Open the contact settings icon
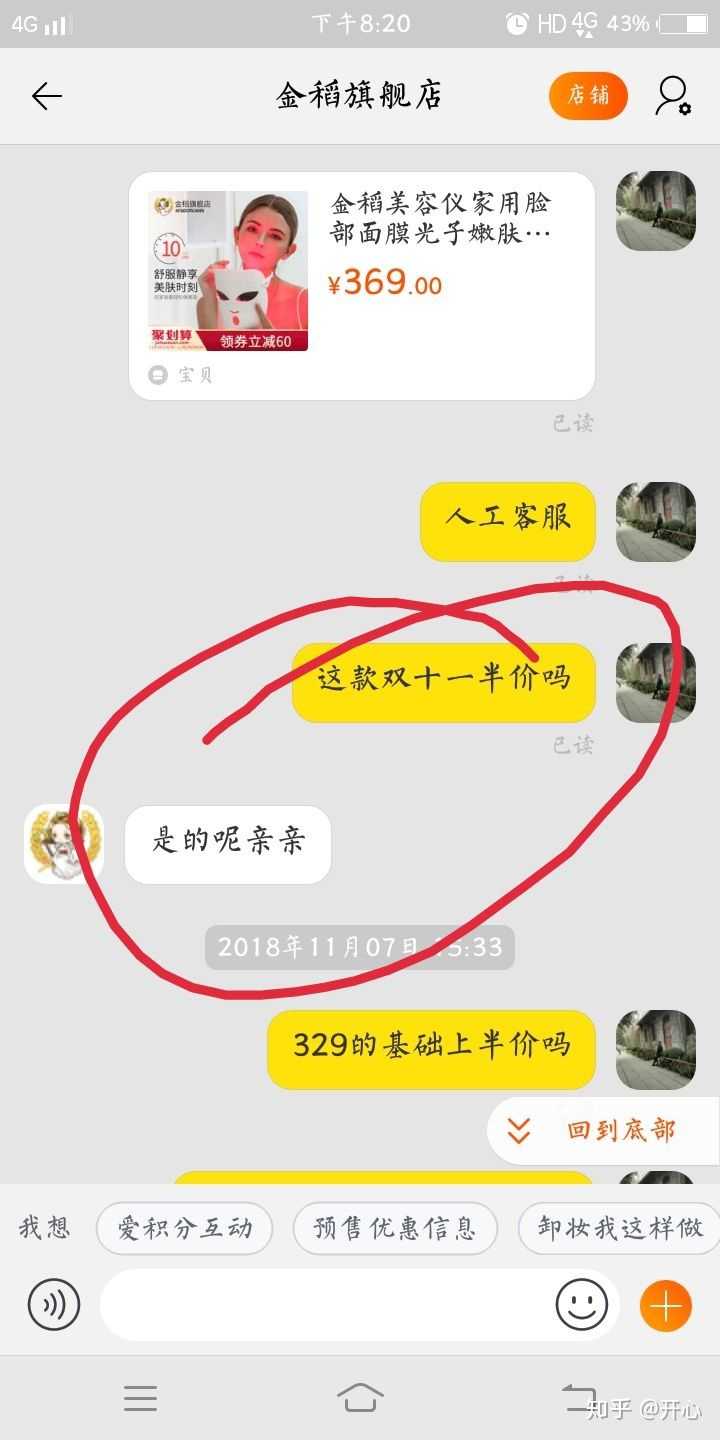The height and width of the screenshot is (1440, 720). pyautogui.click(x=673, y=96)
